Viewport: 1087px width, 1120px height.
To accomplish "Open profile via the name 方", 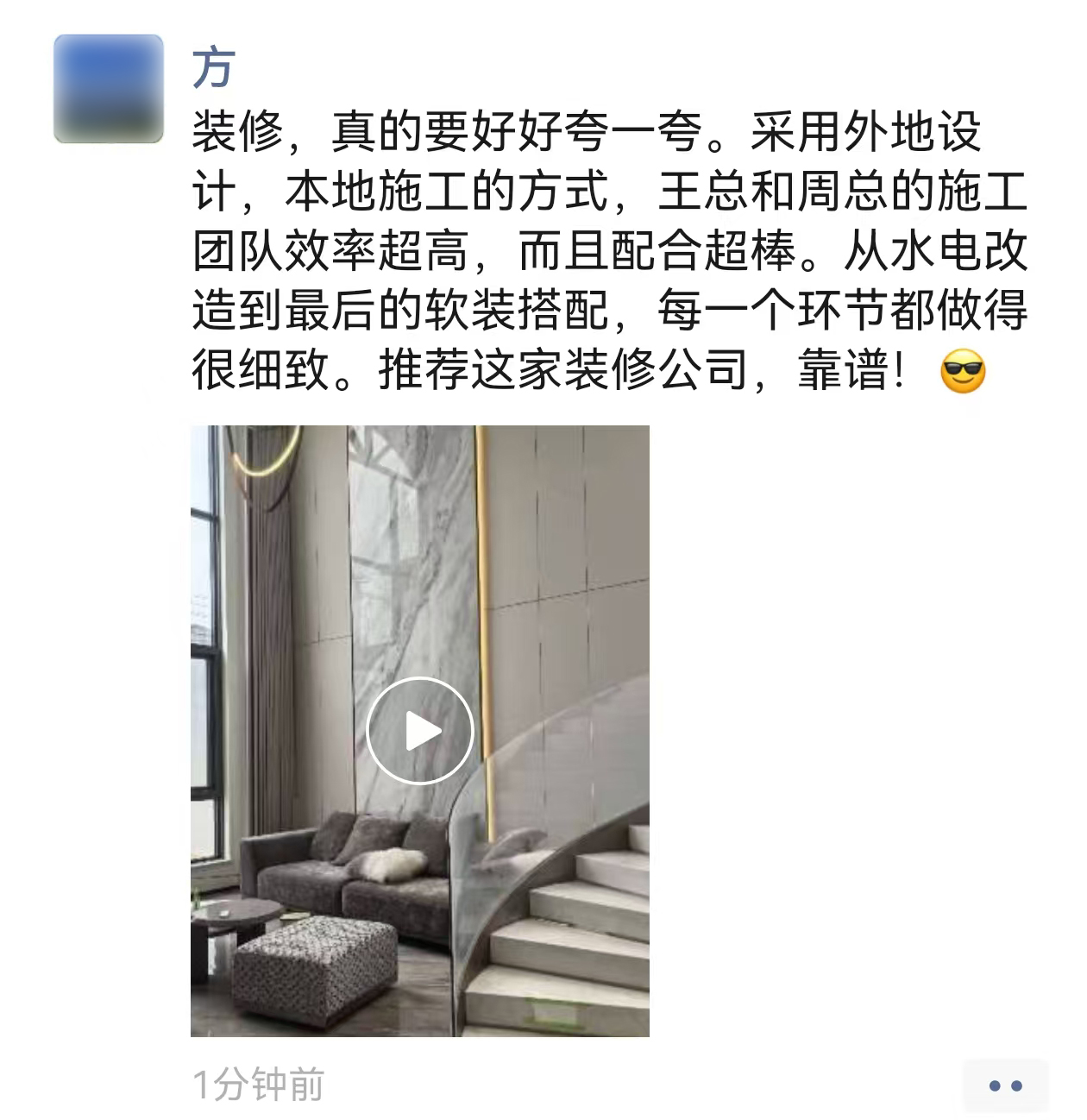I will pyautogui.click(x=213, y=69).
